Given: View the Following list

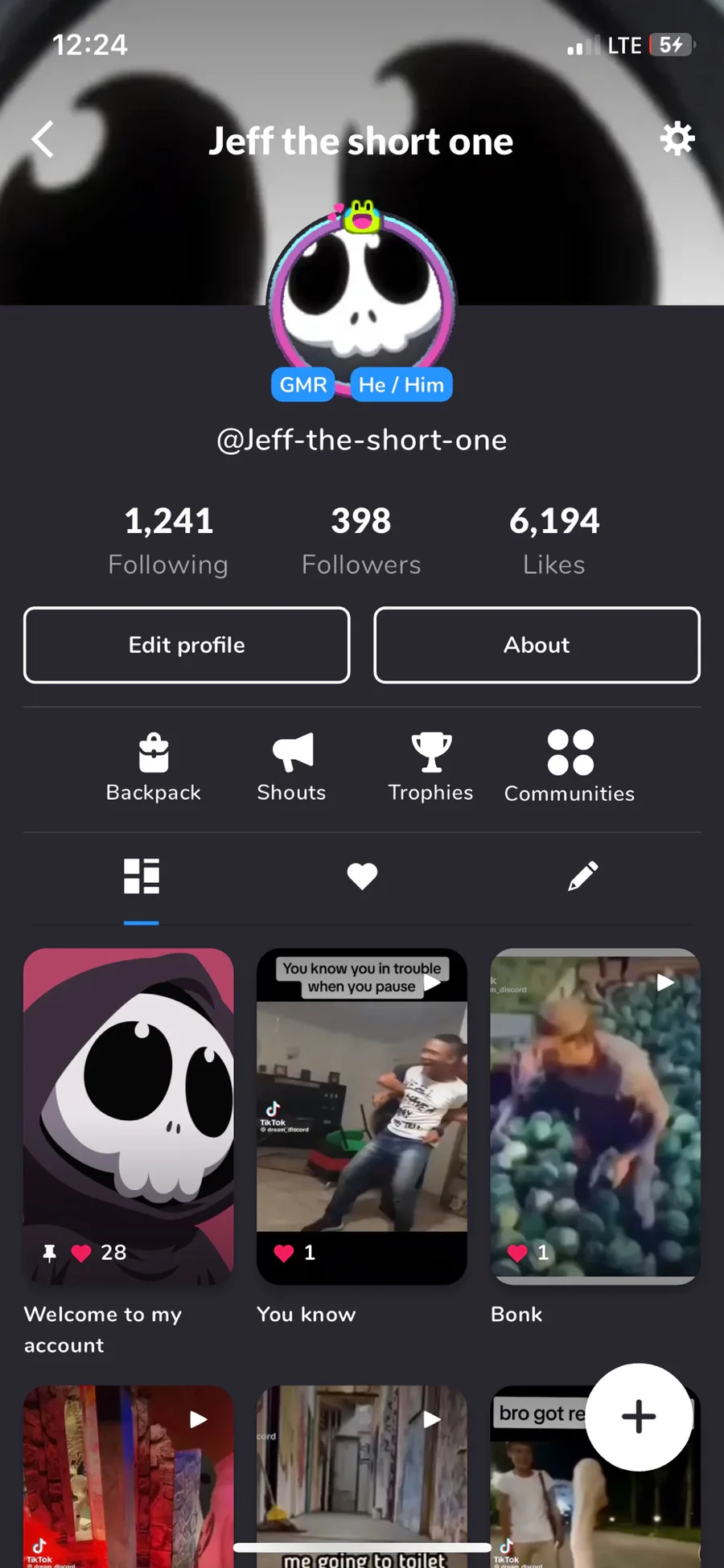Looking at the screenshot, I should tap(168, 540).
